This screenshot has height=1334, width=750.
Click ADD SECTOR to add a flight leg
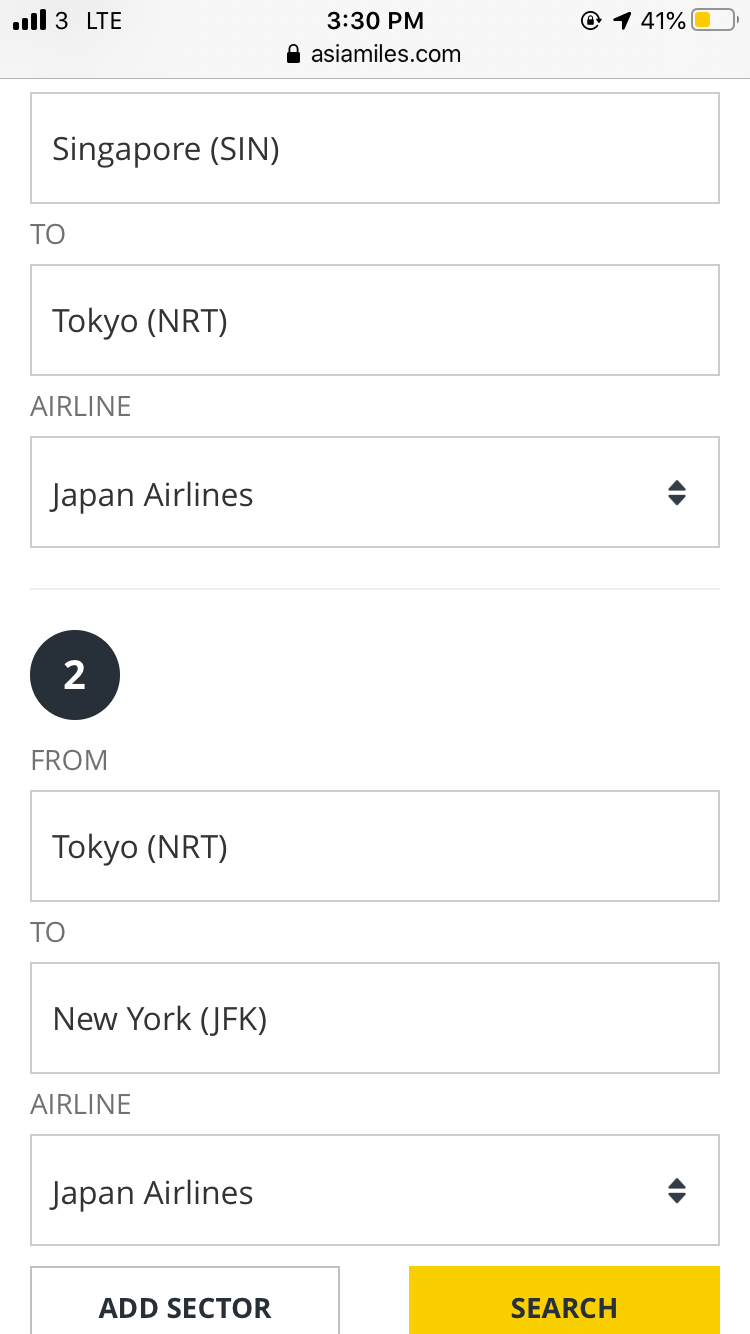point(185,1307)
